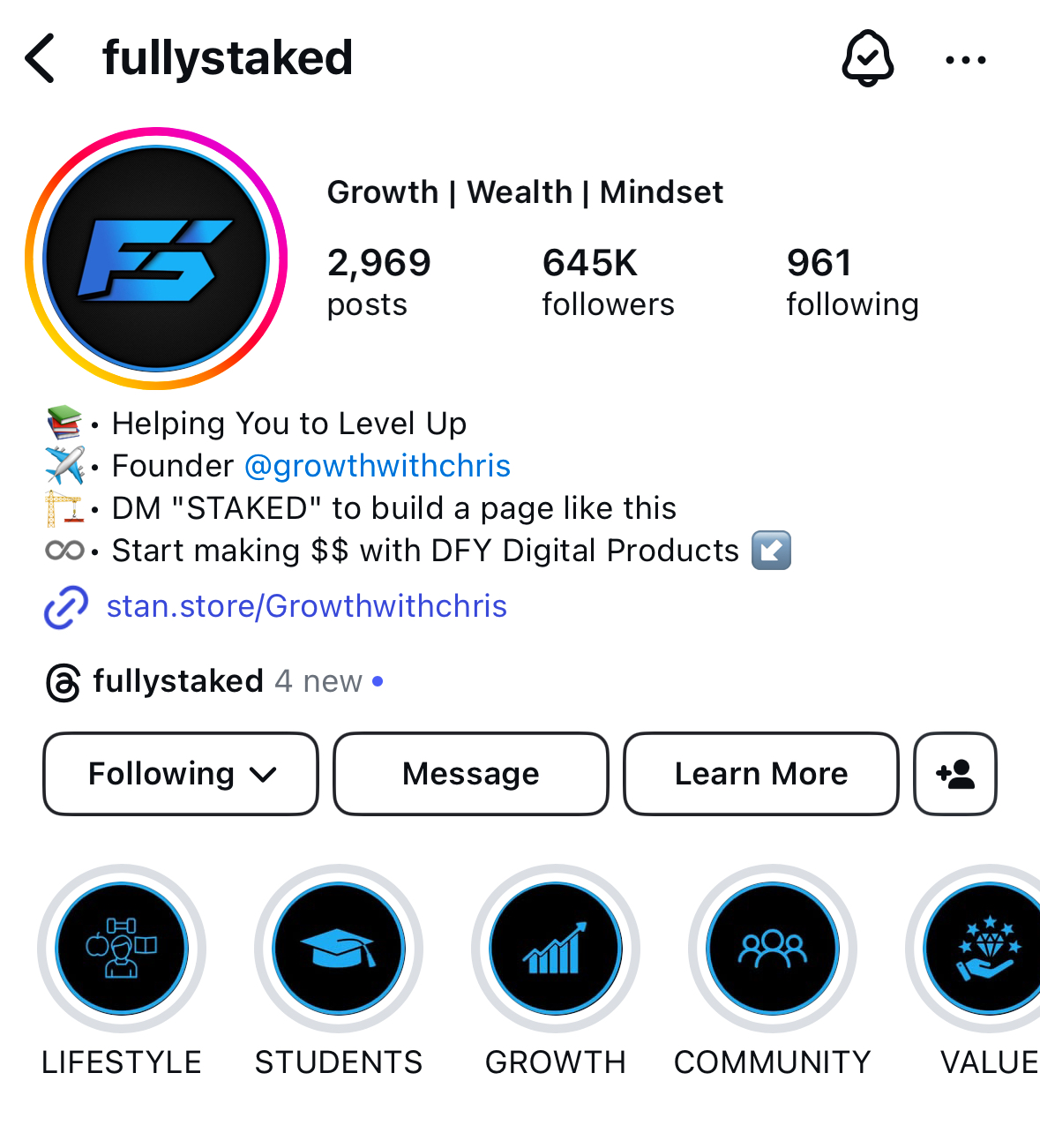Open the GROWTH story highlight

tap(556, 949)
